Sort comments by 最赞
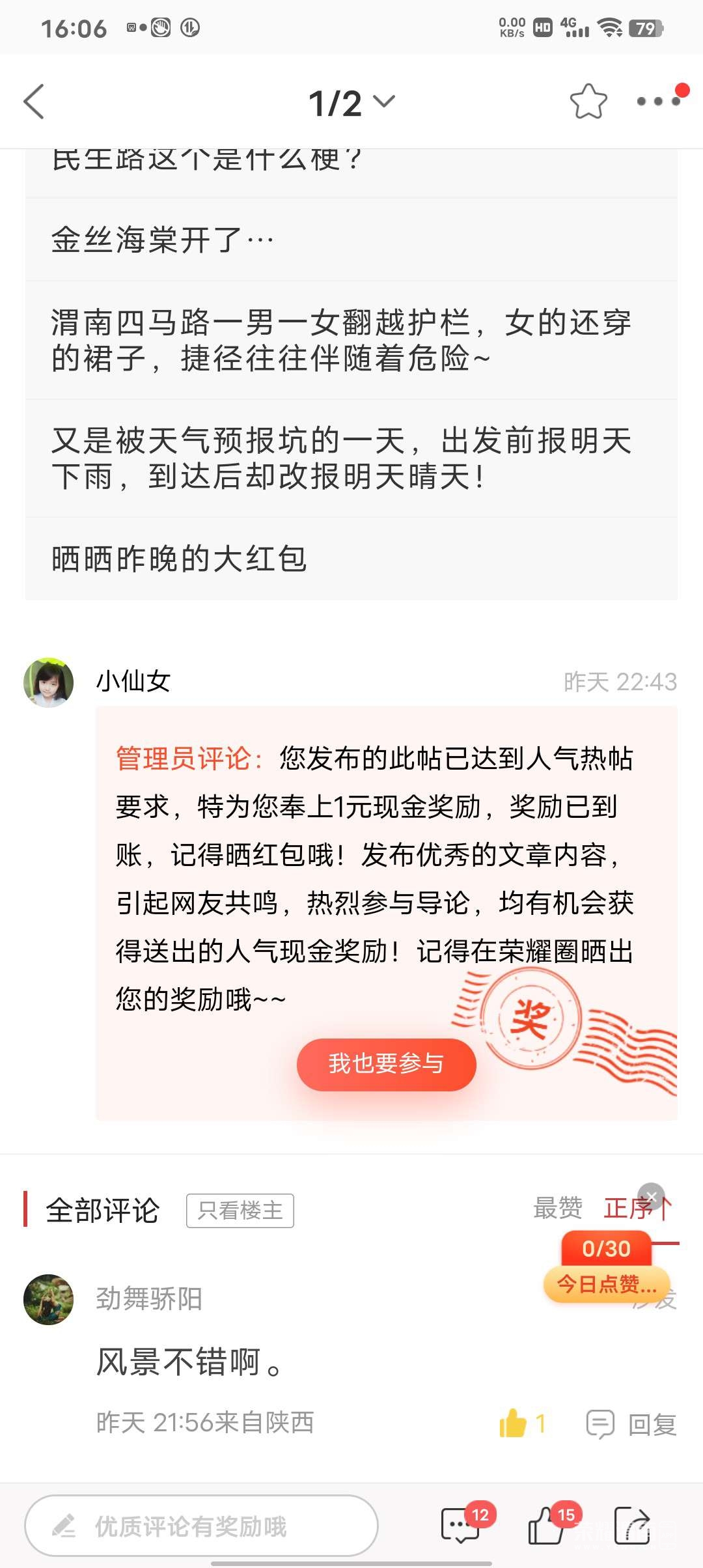 point(558,1208)
